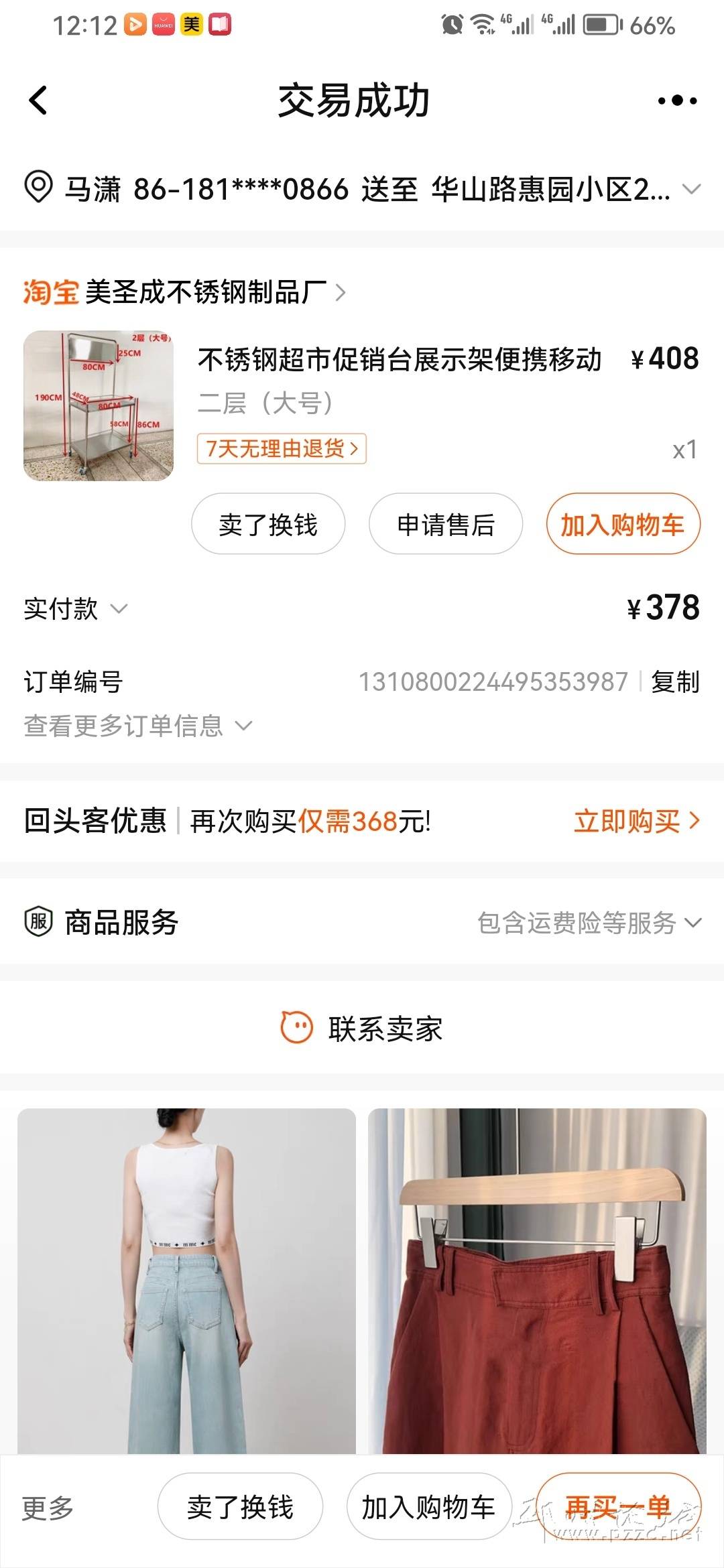724x1568 pixels.
Task: Open the red trousers recommendation
Action: tap(537, 1281)
